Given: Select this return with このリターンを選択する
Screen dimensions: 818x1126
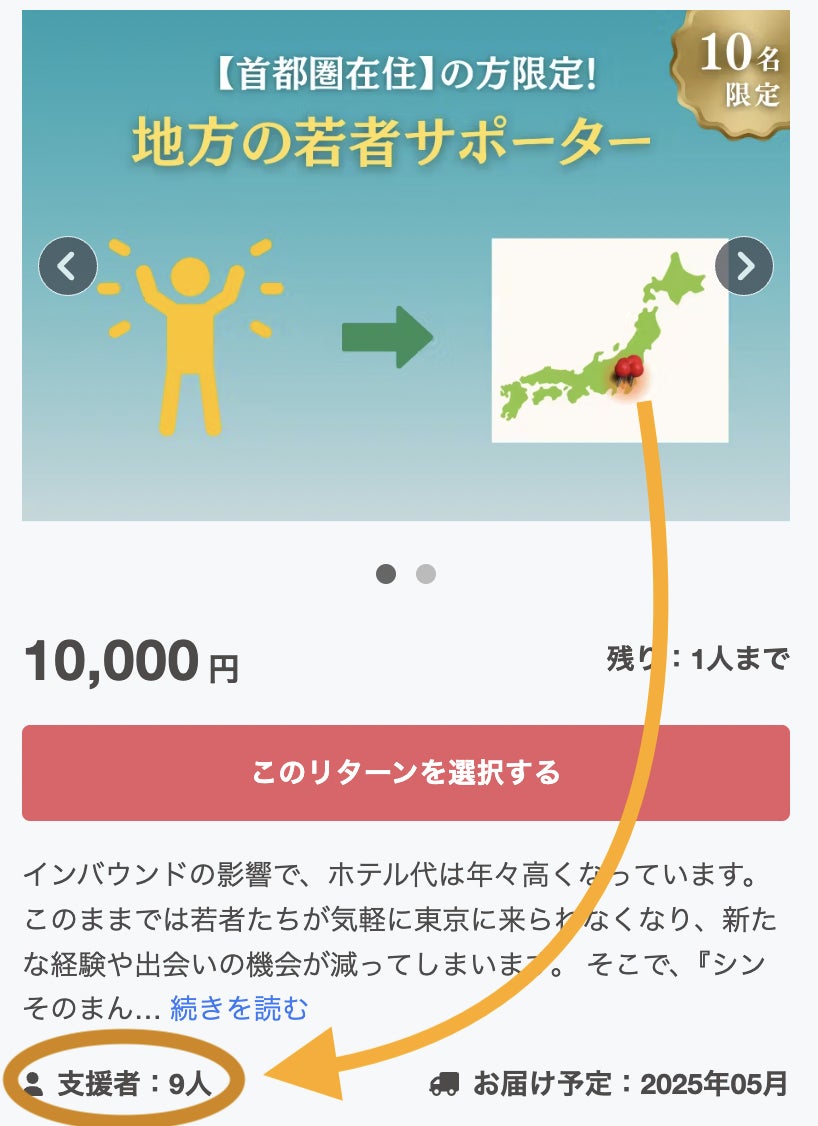Looking at the screenshot, I should 406,773.
